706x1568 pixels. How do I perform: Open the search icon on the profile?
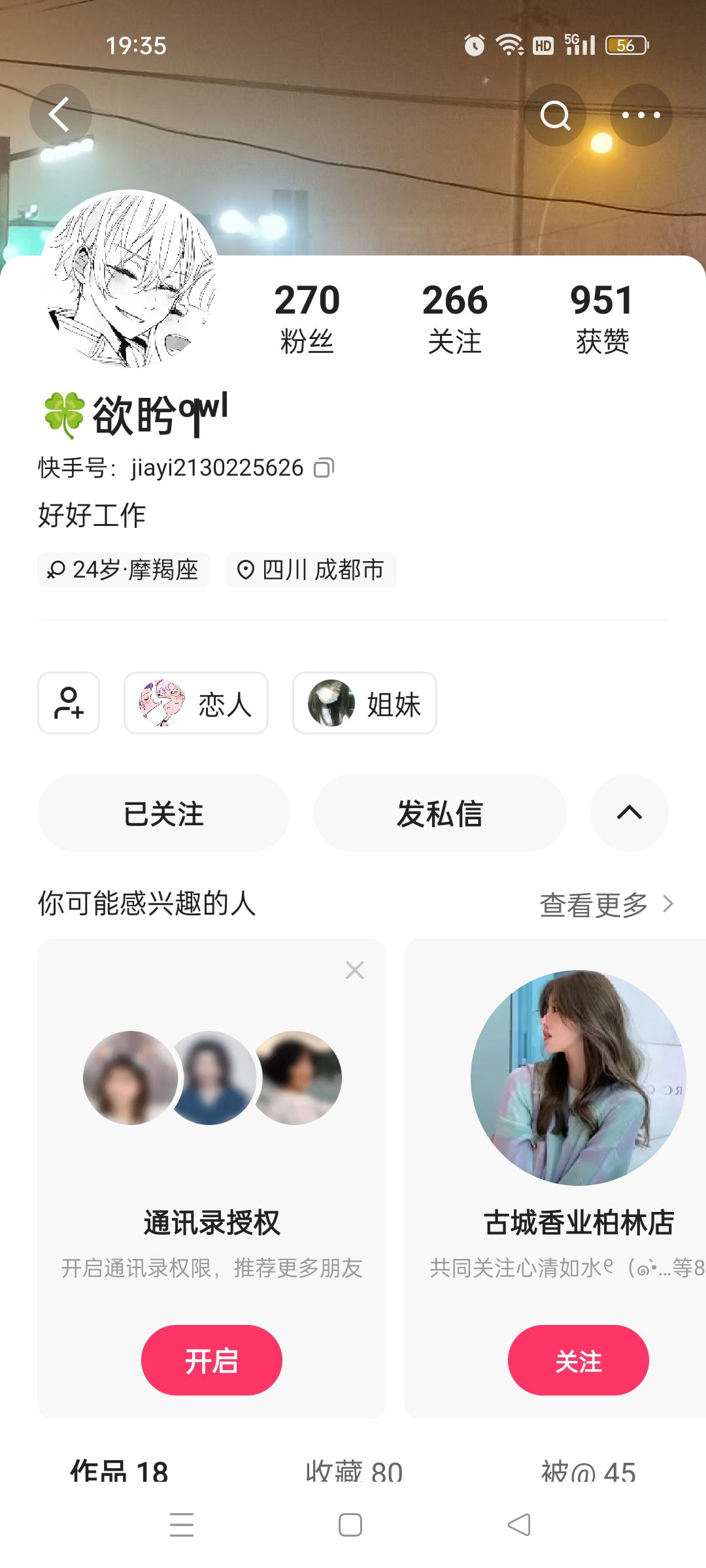click(555, 115)
